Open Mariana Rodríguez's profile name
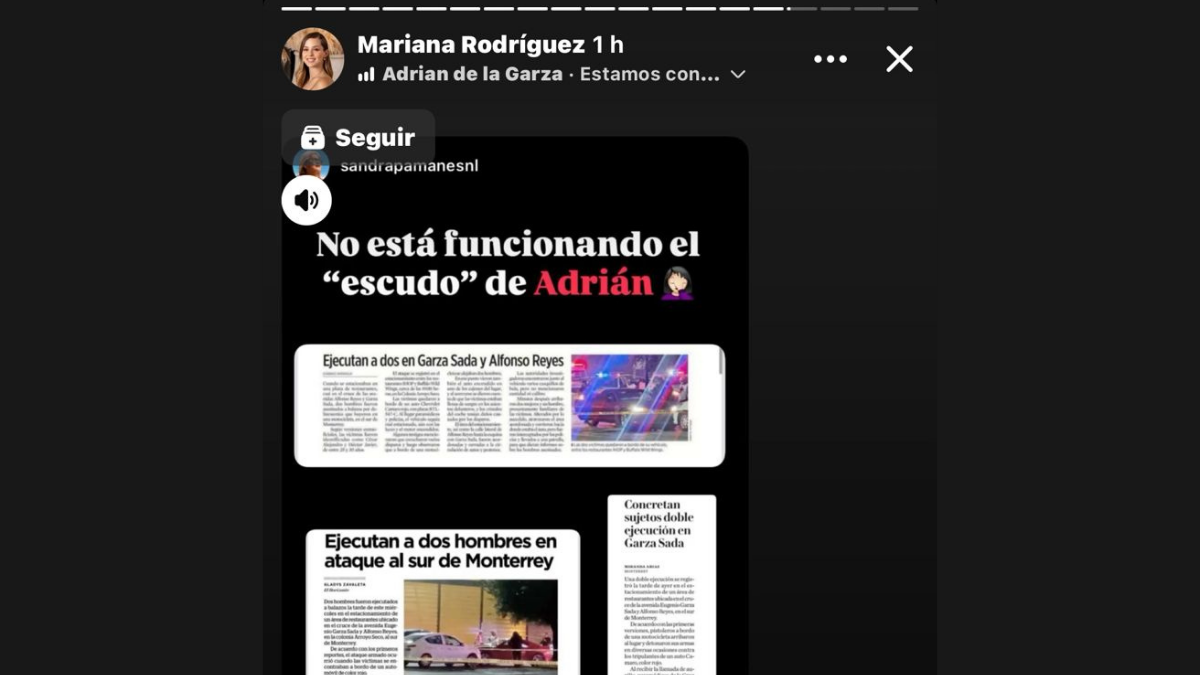Screen dimensions: 1200x675 pyautogui.click(x=470, y=45)
